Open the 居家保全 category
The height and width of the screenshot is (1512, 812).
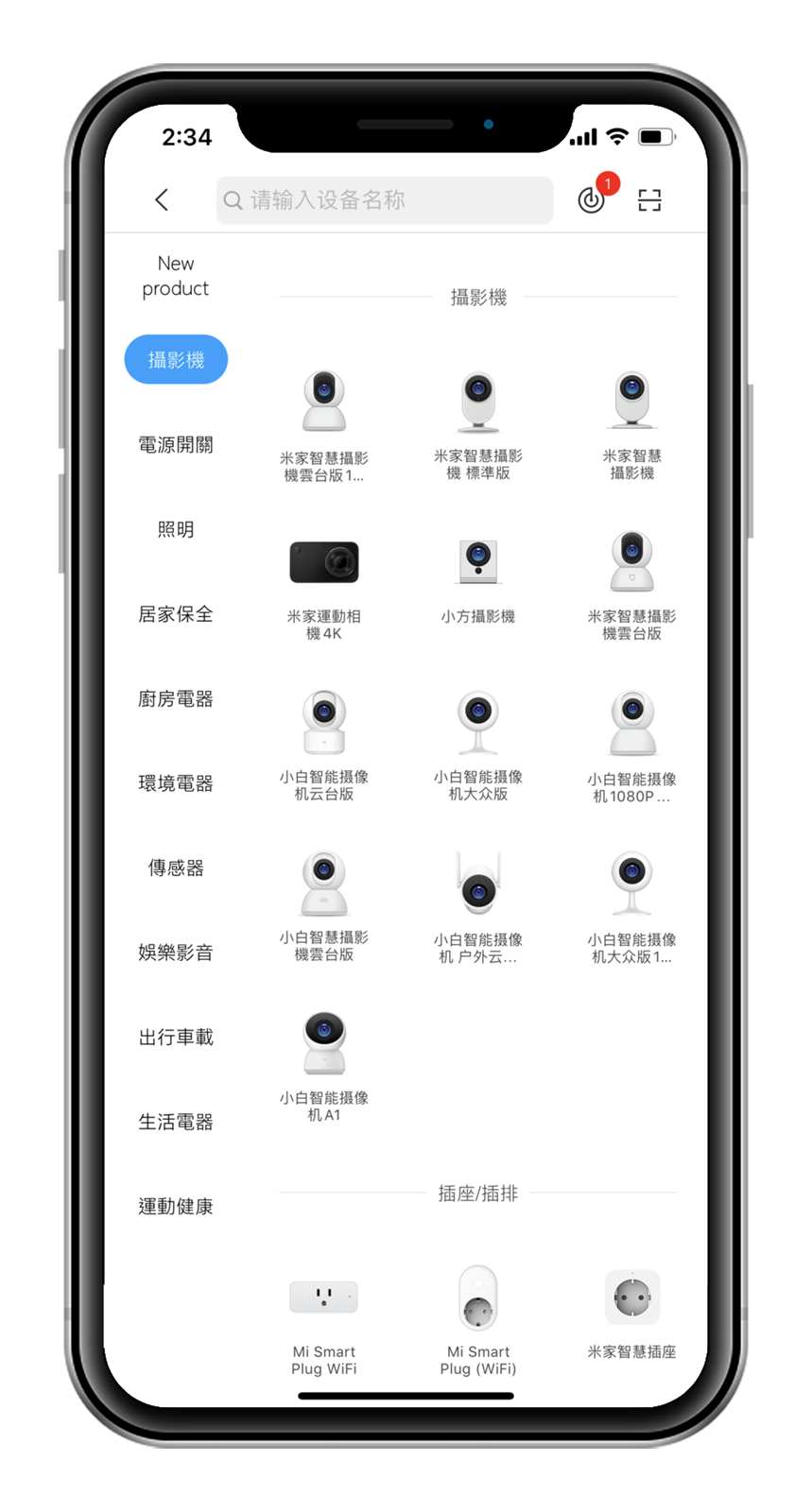[x=176, y=614]
